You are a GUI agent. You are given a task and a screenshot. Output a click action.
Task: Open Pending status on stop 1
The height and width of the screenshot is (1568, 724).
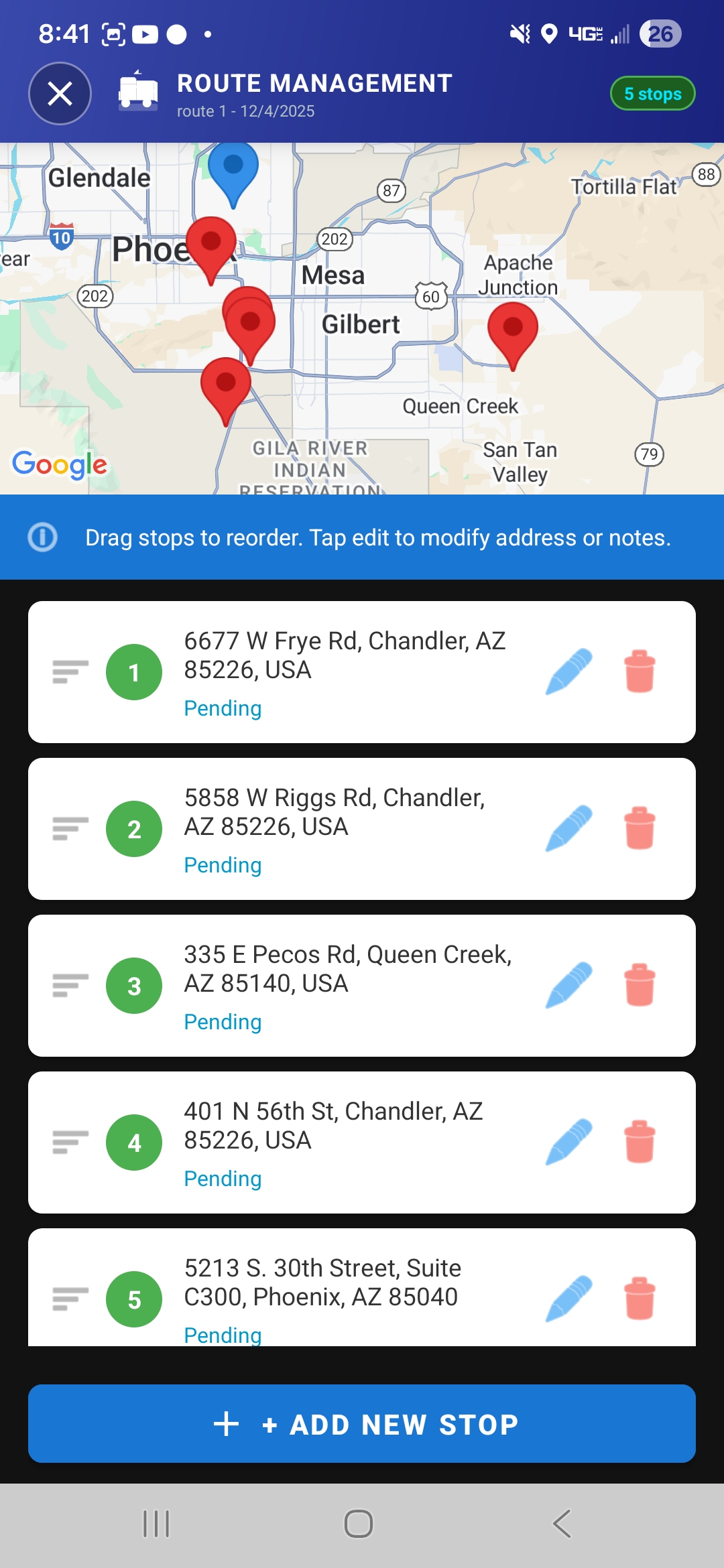(x=223, y=708)
